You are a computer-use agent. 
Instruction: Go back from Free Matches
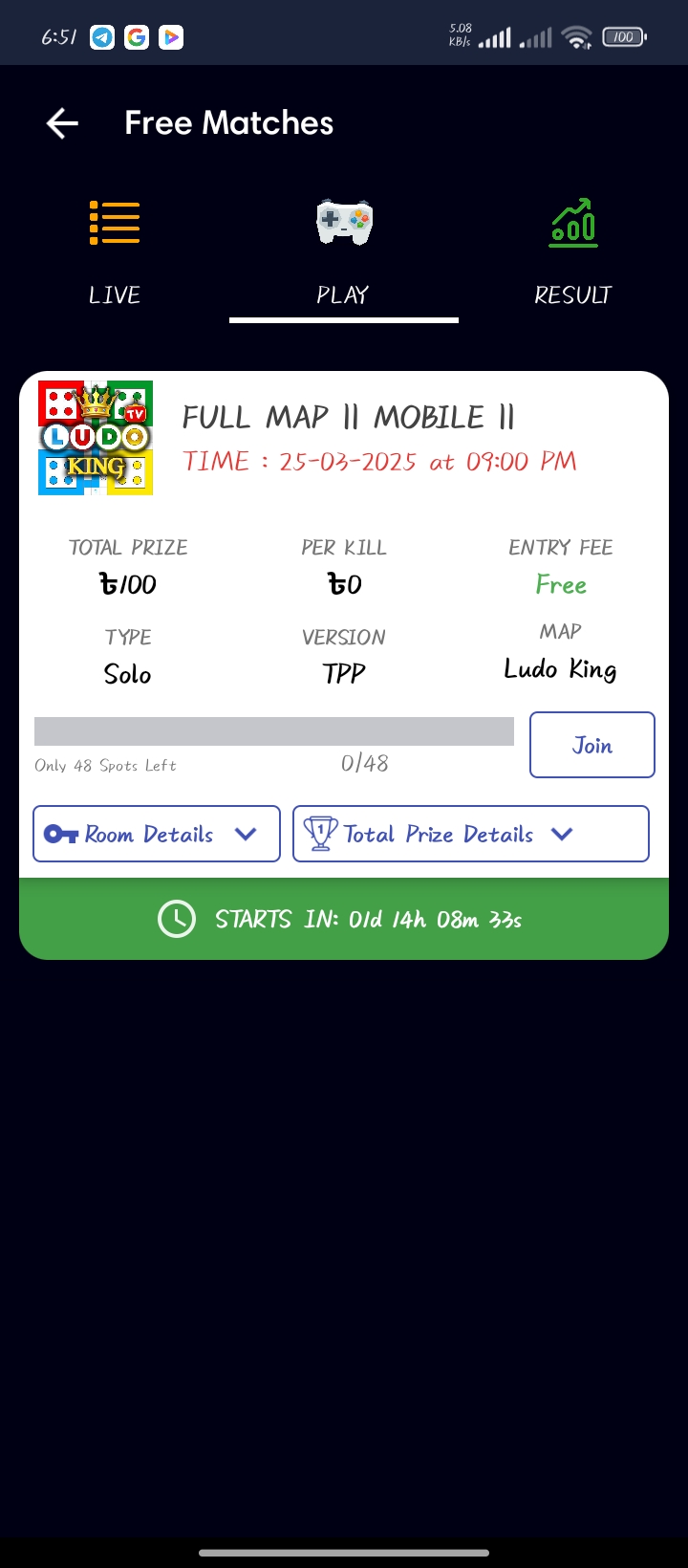62,123
